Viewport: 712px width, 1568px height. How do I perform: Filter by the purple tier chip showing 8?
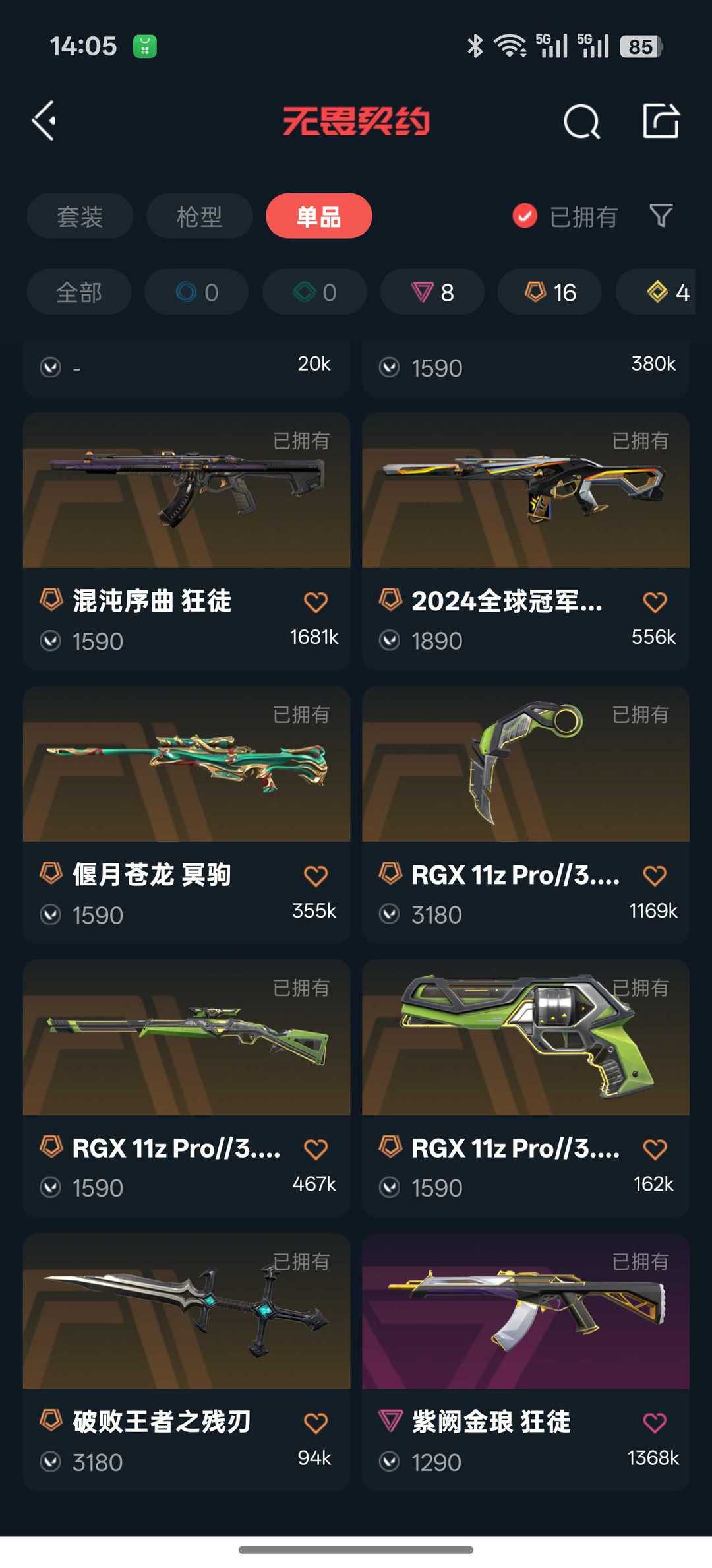pos(432,292)
